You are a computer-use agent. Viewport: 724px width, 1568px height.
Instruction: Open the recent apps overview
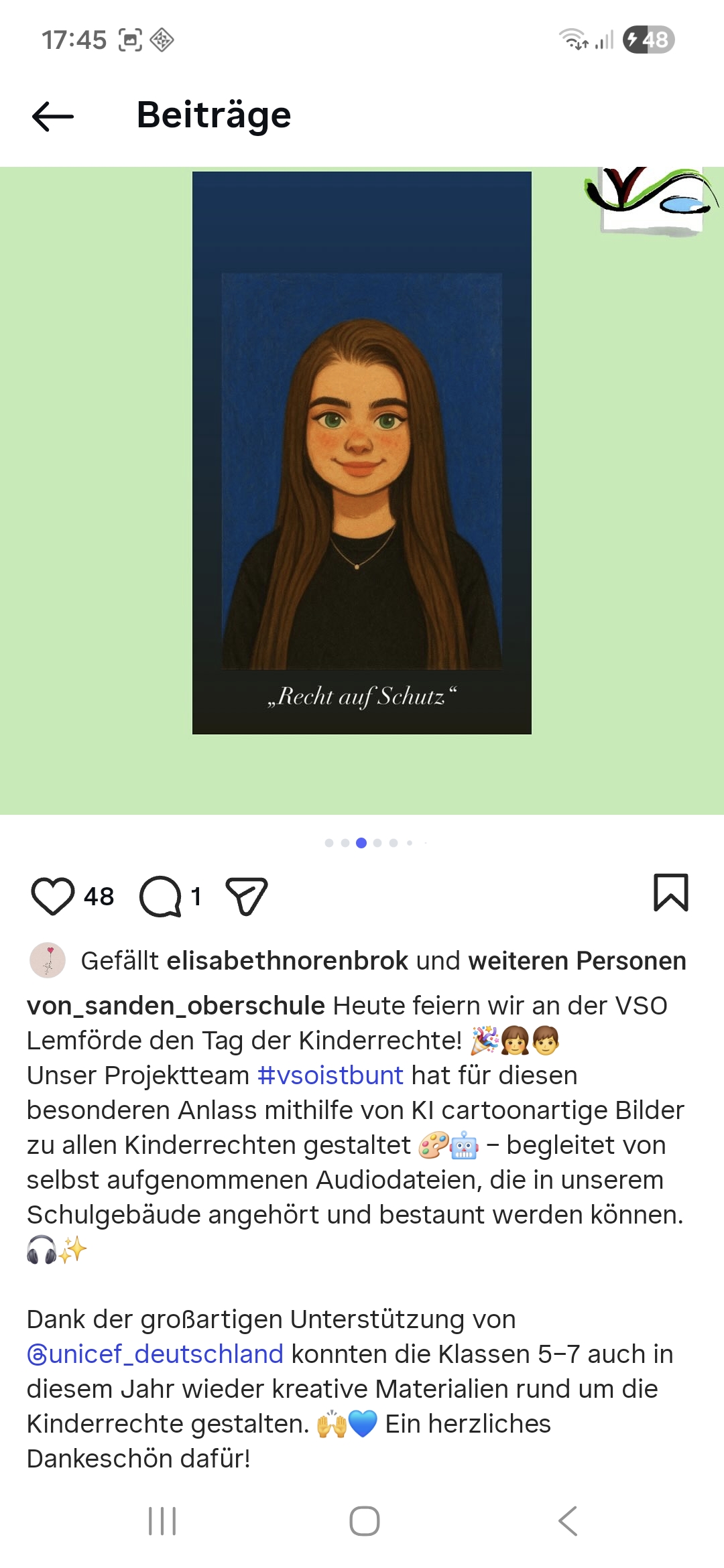(162, 1521)
